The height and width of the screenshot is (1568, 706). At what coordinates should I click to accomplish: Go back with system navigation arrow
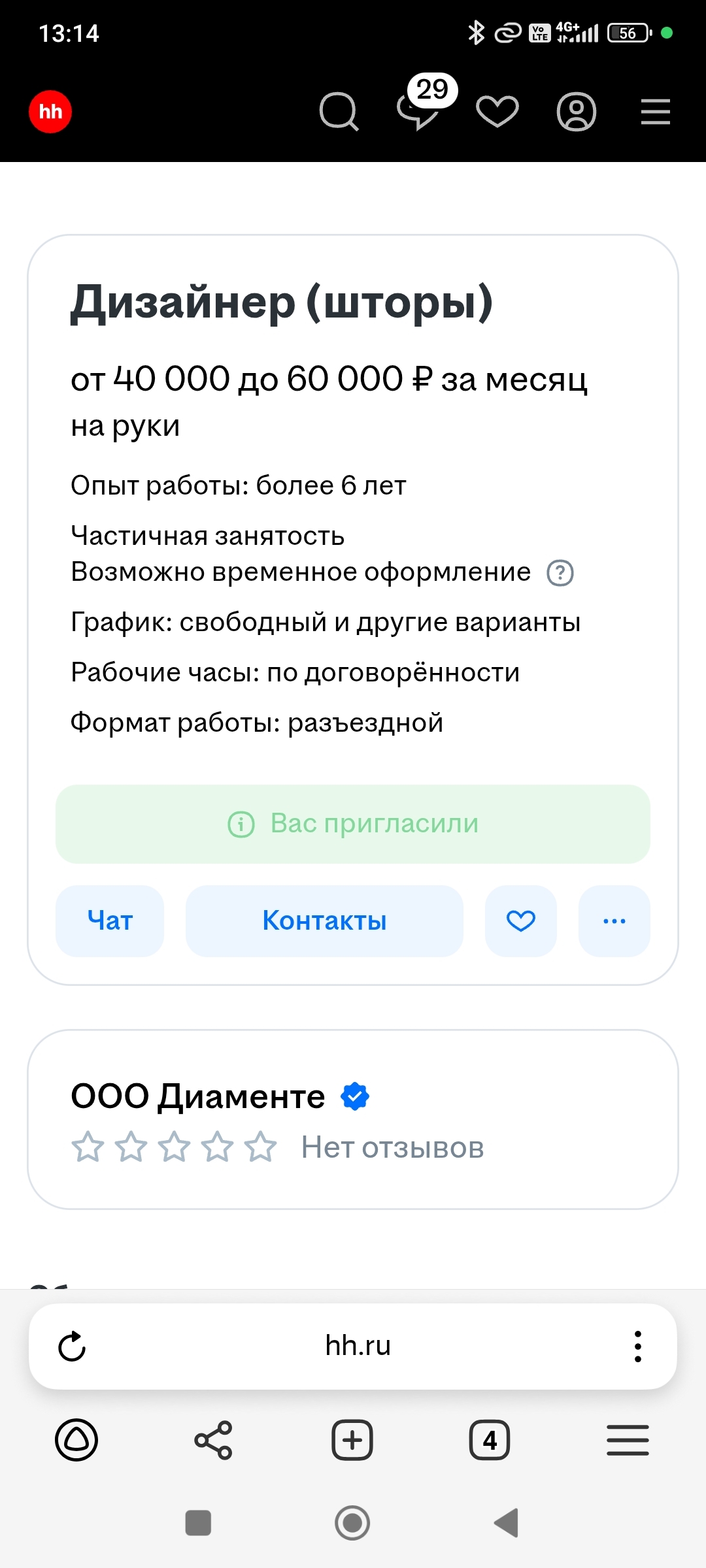click(507, 1523)
